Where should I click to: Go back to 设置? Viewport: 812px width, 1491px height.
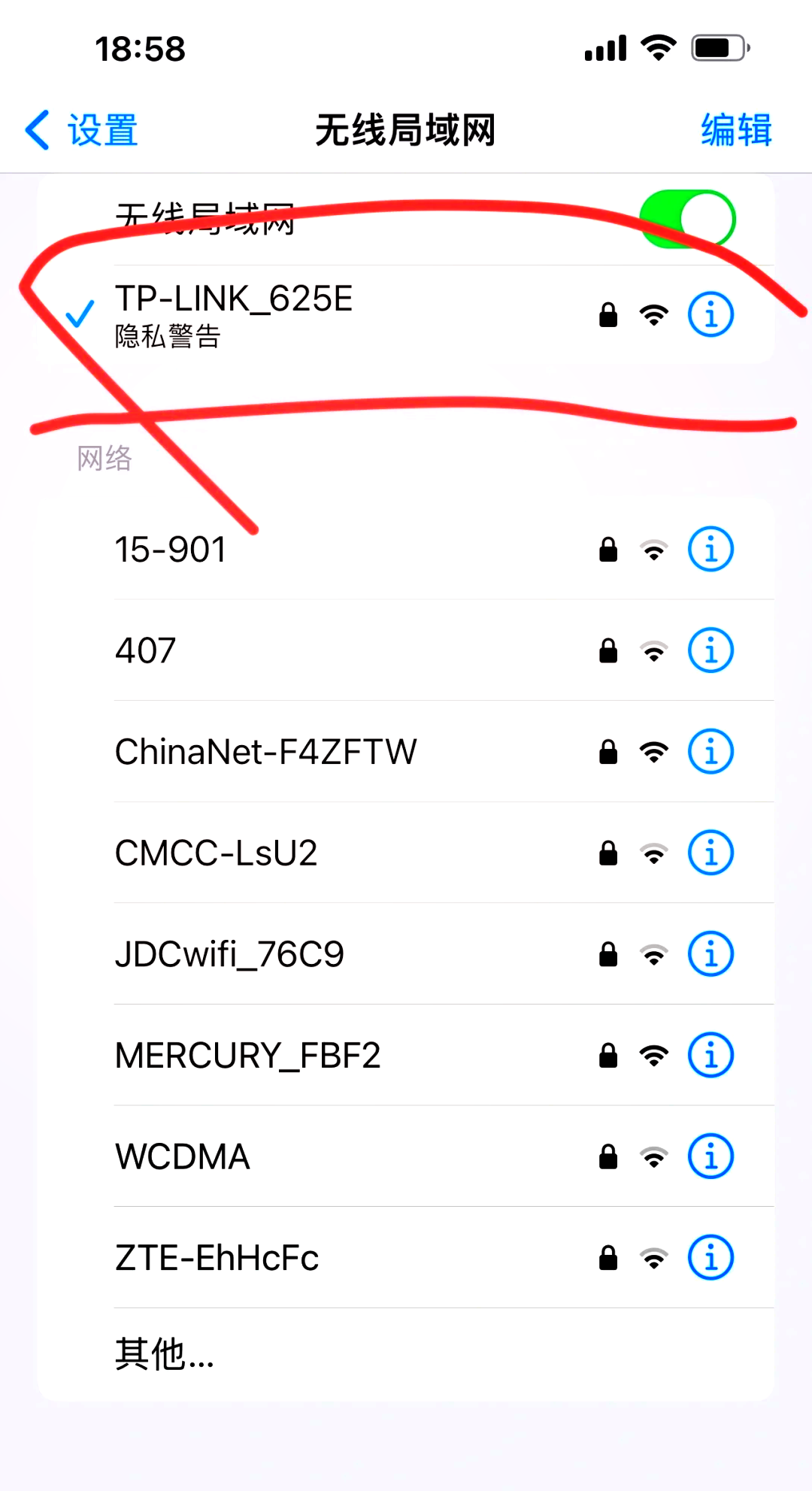pos(81,130)
